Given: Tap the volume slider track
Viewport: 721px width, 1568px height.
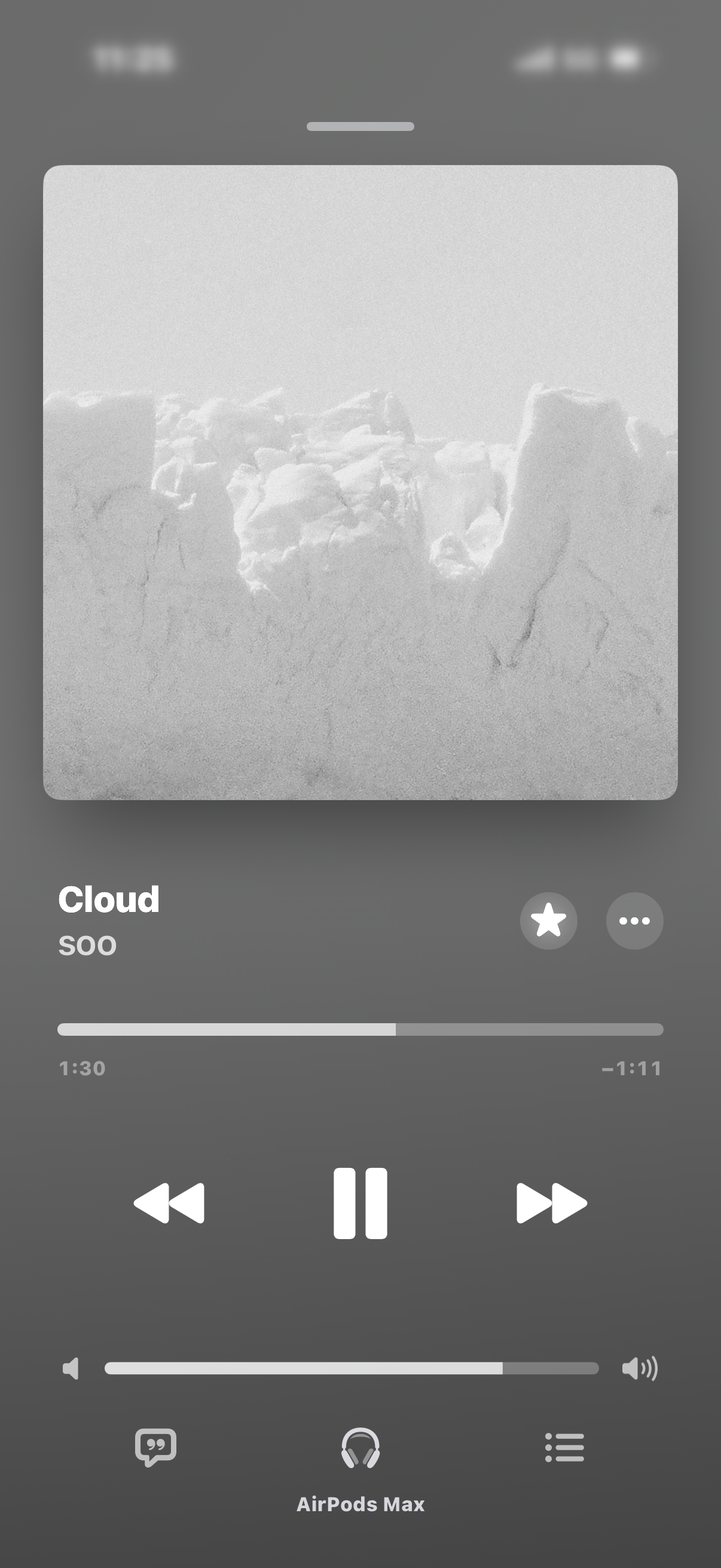Looking at the screenshot, I should 352,1368.
